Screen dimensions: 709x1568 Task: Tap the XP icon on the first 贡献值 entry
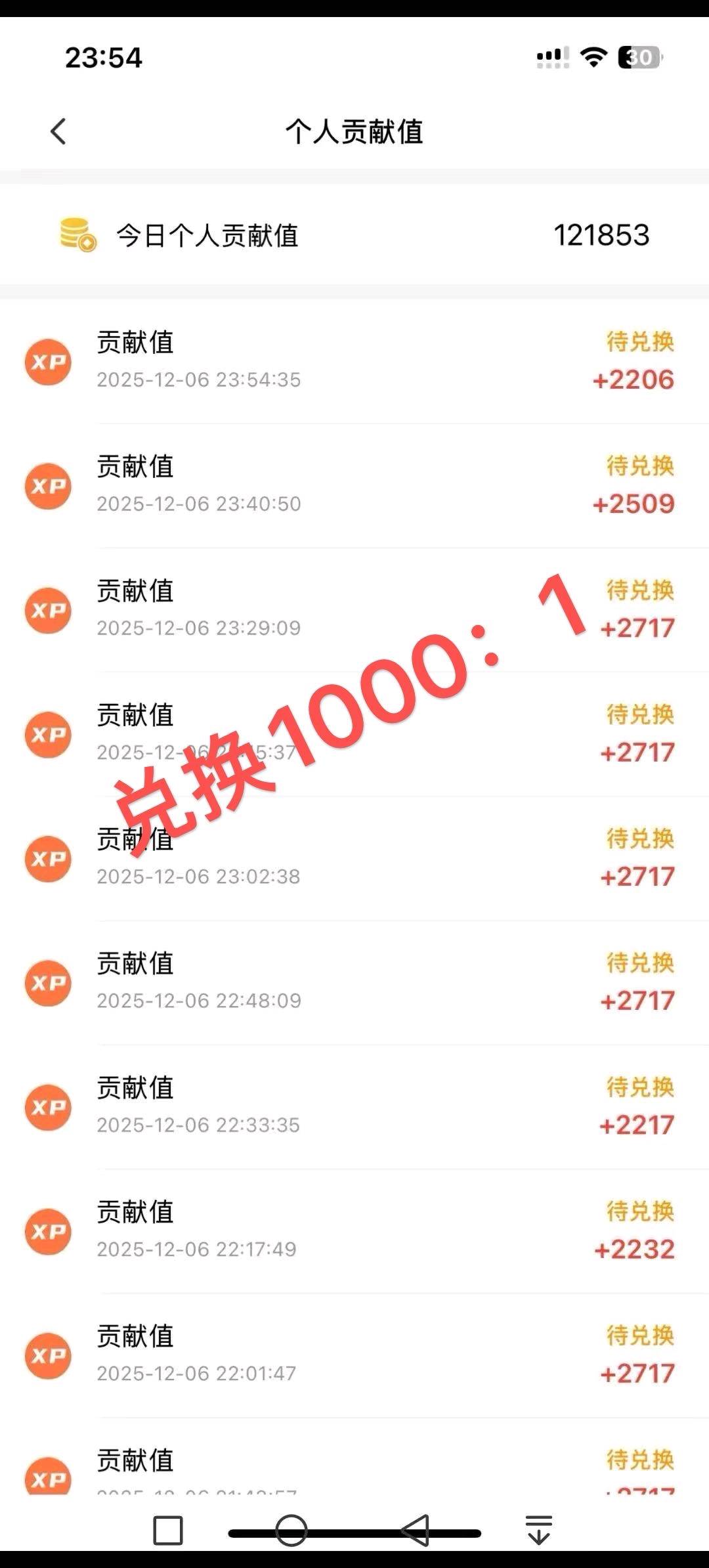tap(47, 361)
